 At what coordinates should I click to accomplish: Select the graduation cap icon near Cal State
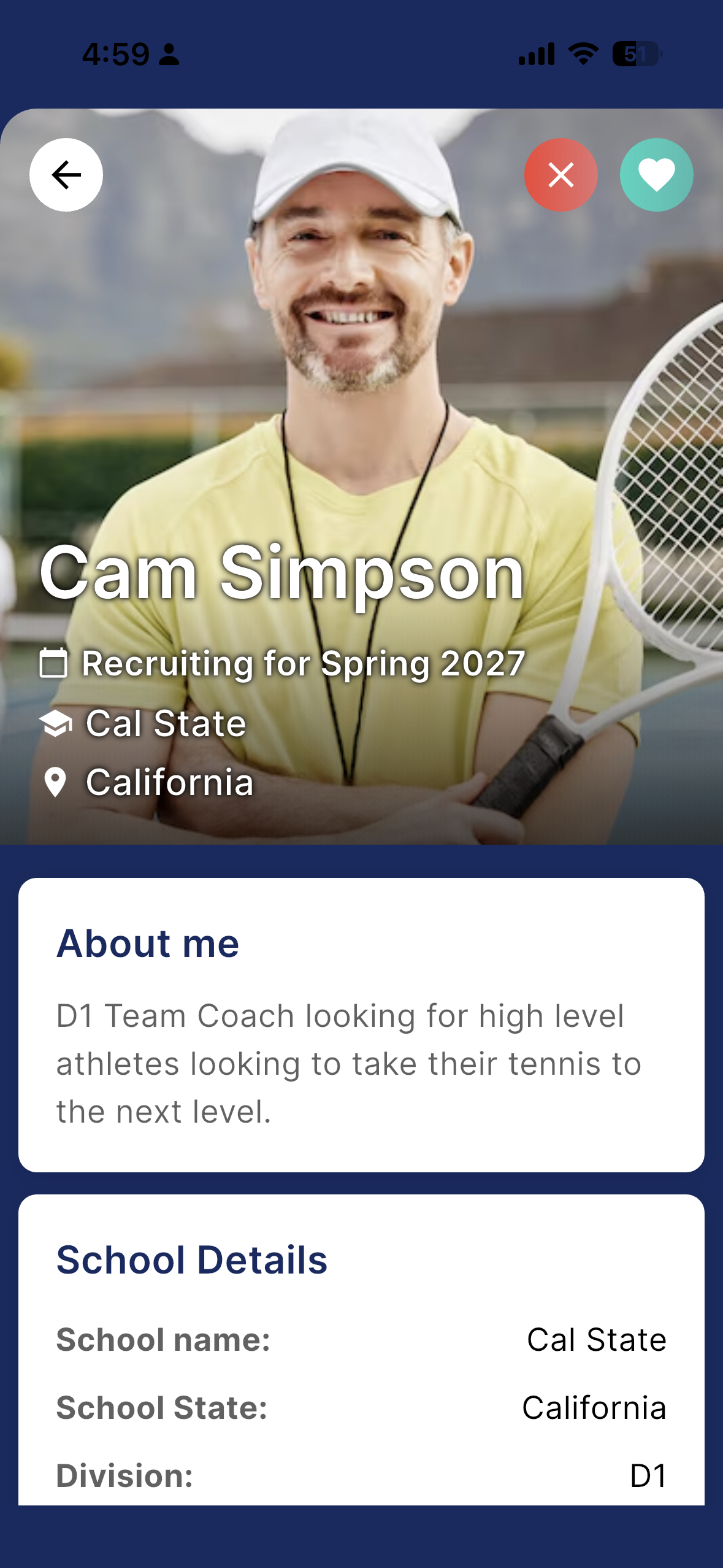click(x=56, y=724)
